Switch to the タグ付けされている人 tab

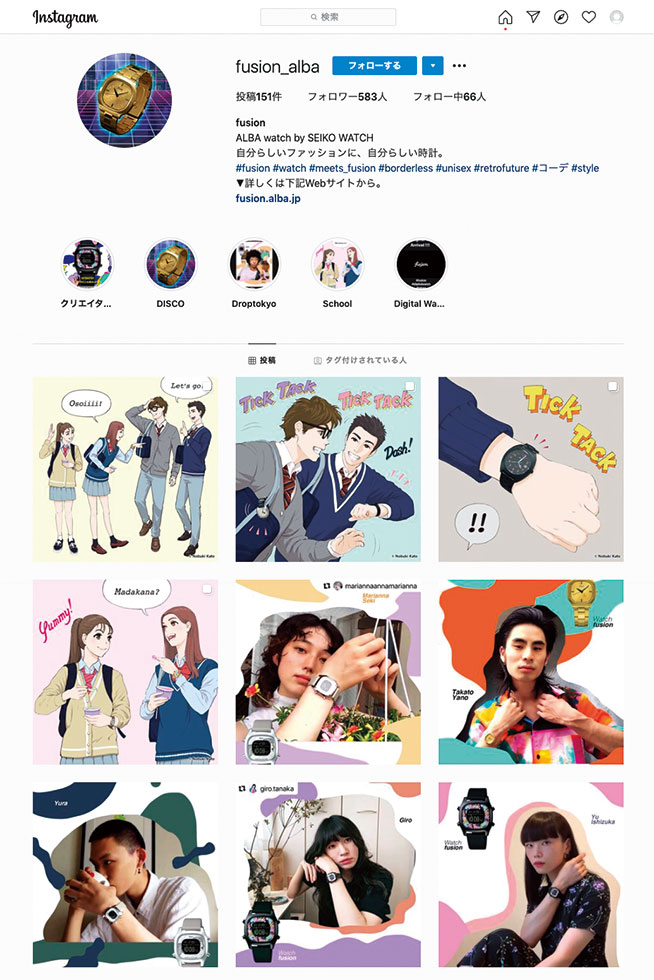pyautogui.click(x=360, y=360)
